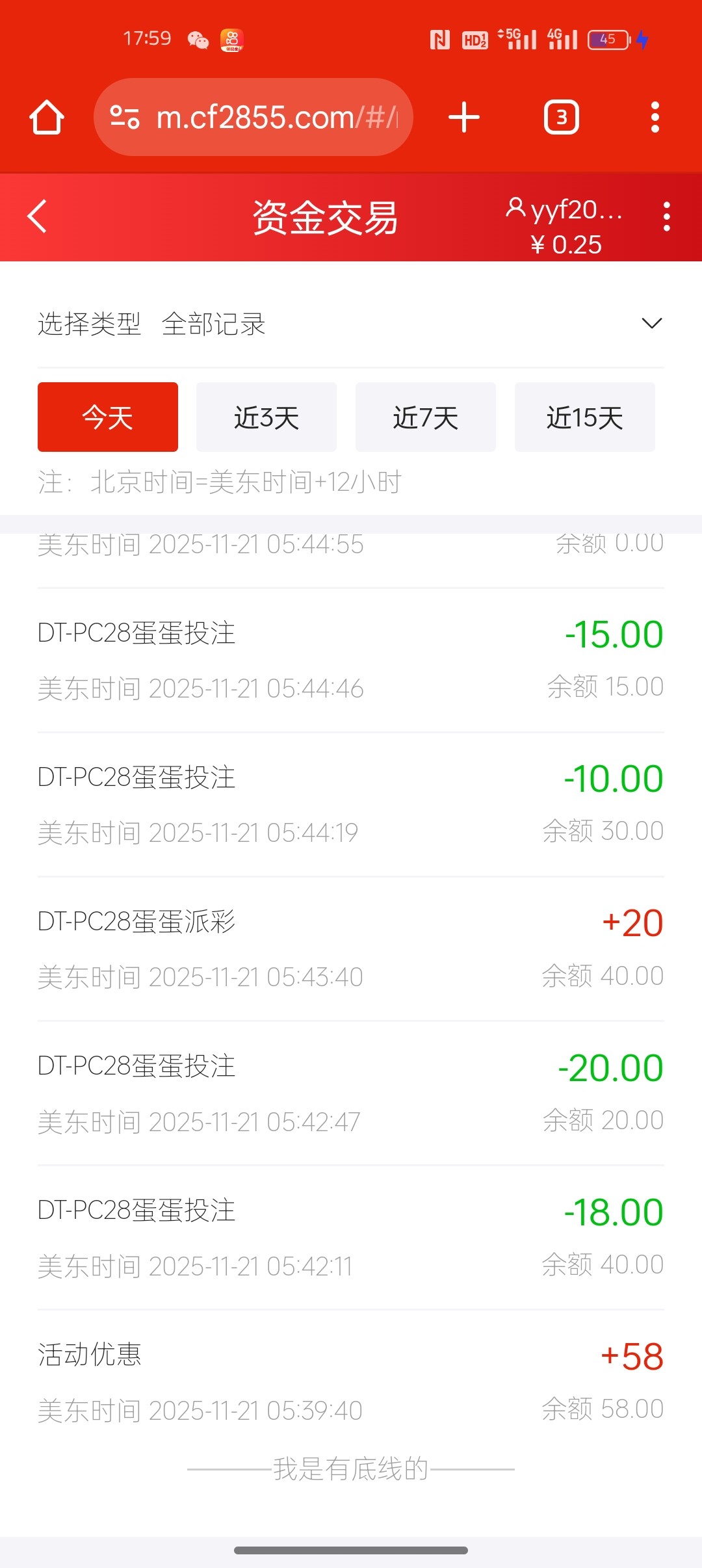Image resolution: width=702 pixels, height=1568 pixels.
Task: Open a new browser tab
Action: click(x=464, y=118)
